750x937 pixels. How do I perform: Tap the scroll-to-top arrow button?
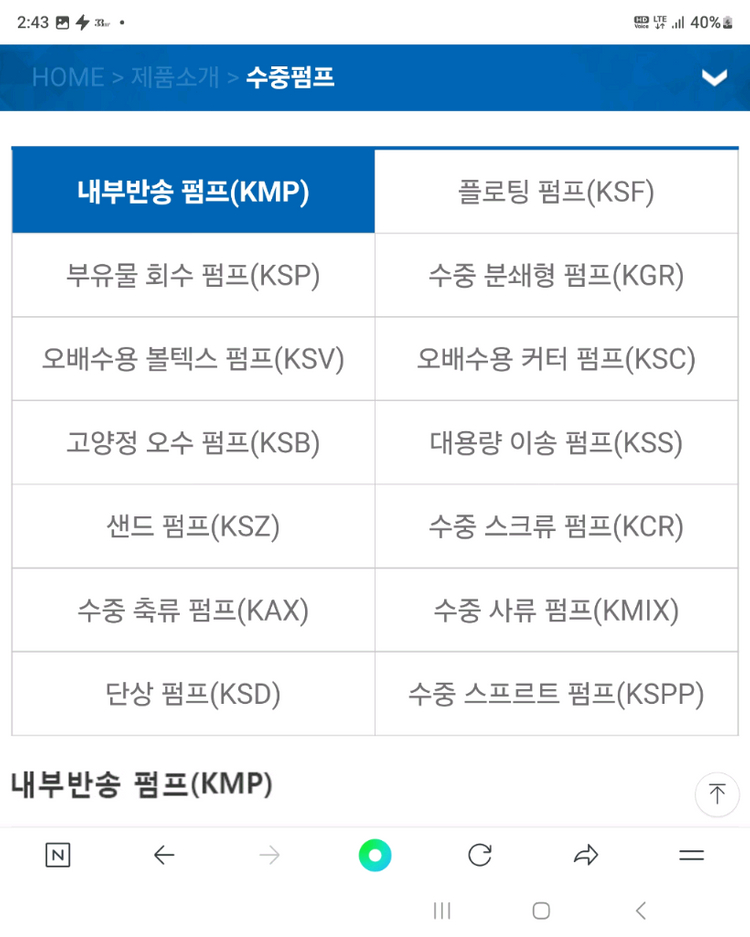pos(717,794)
